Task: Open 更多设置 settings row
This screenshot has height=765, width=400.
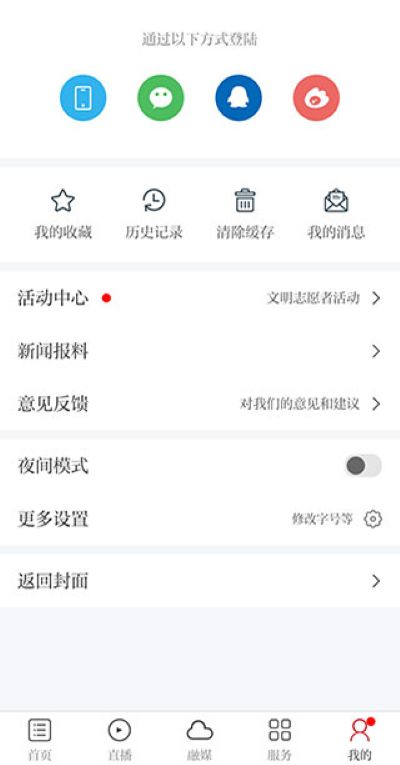Action: (200, 519)
